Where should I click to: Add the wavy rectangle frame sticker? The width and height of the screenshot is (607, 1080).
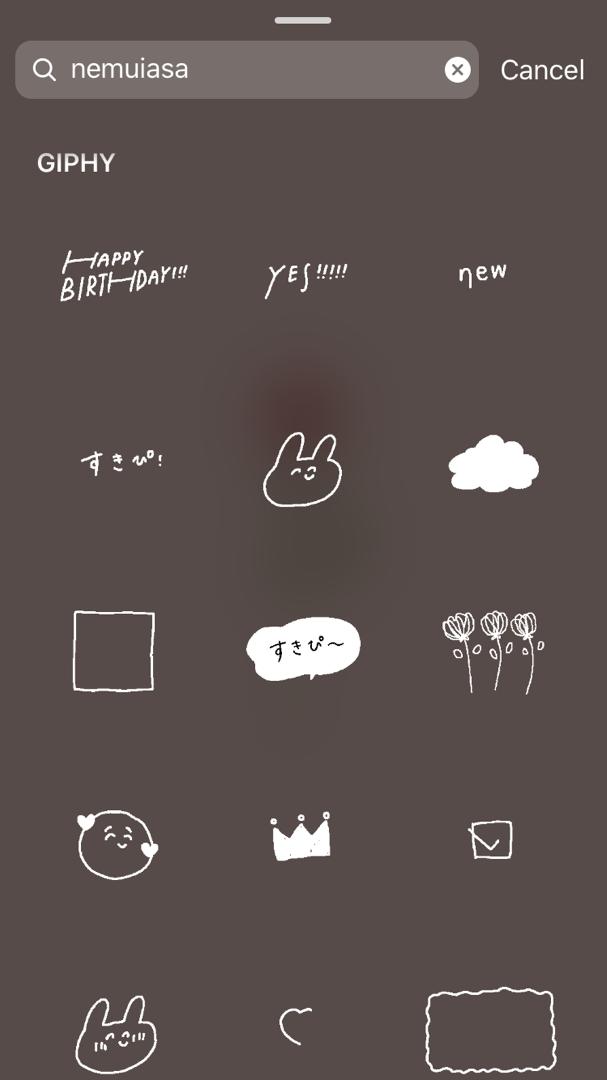[x=490, y=1030]
